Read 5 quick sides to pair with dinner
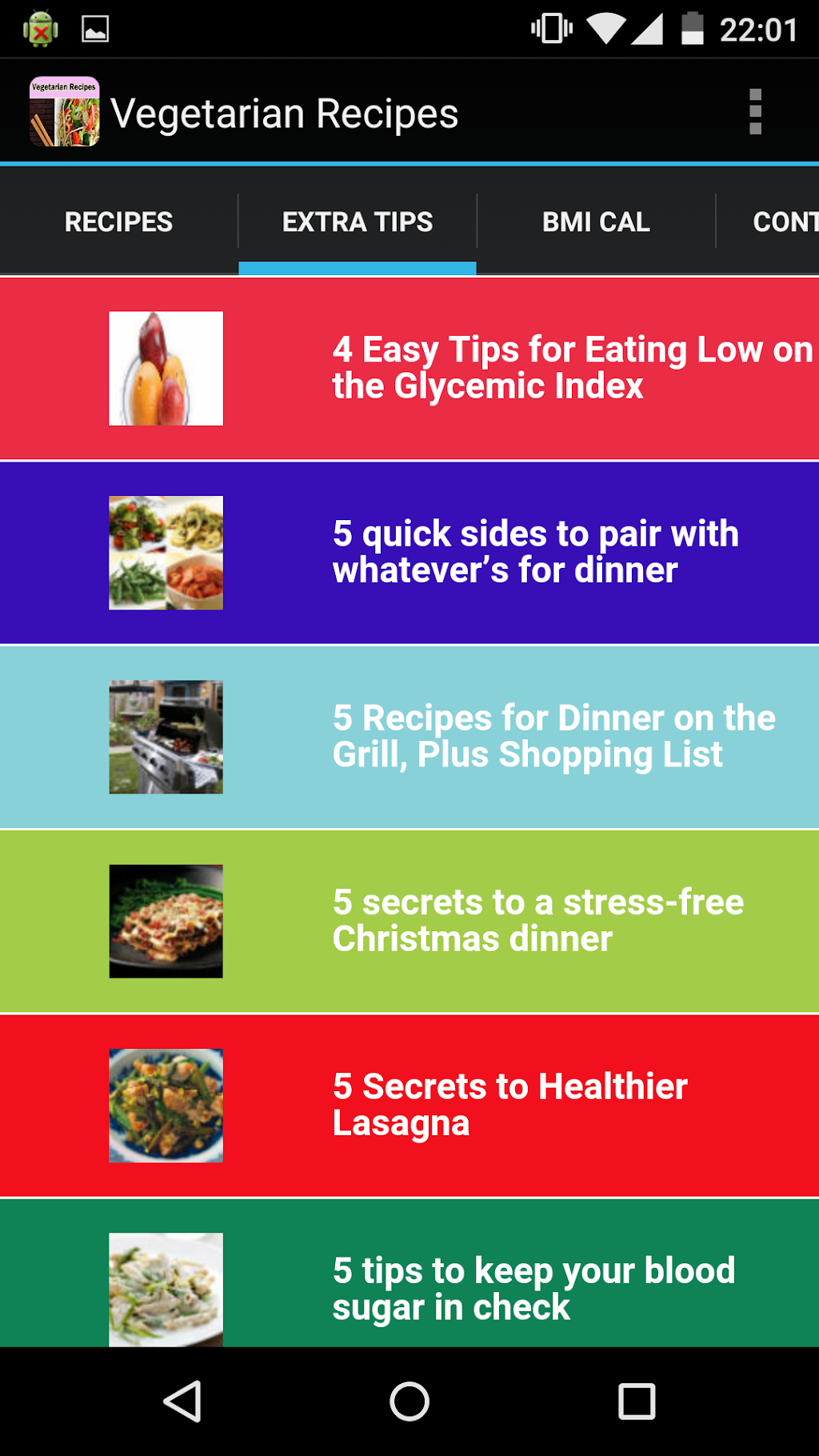The image size is (819, 1456). pos(409,553)
